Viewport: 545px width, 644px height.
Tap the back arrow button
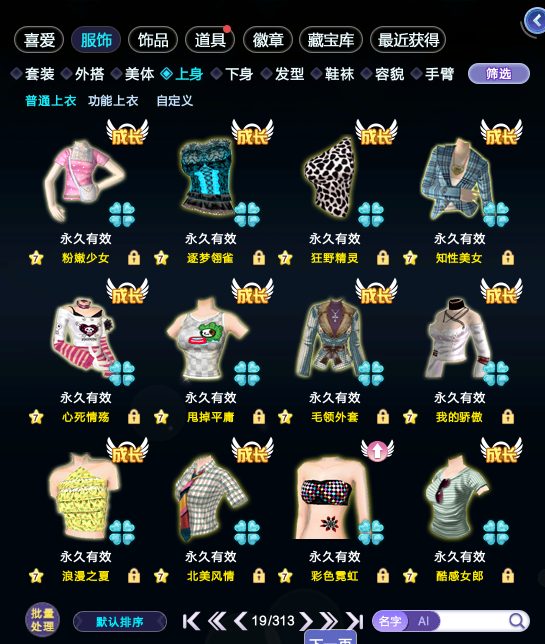(535, 21)
